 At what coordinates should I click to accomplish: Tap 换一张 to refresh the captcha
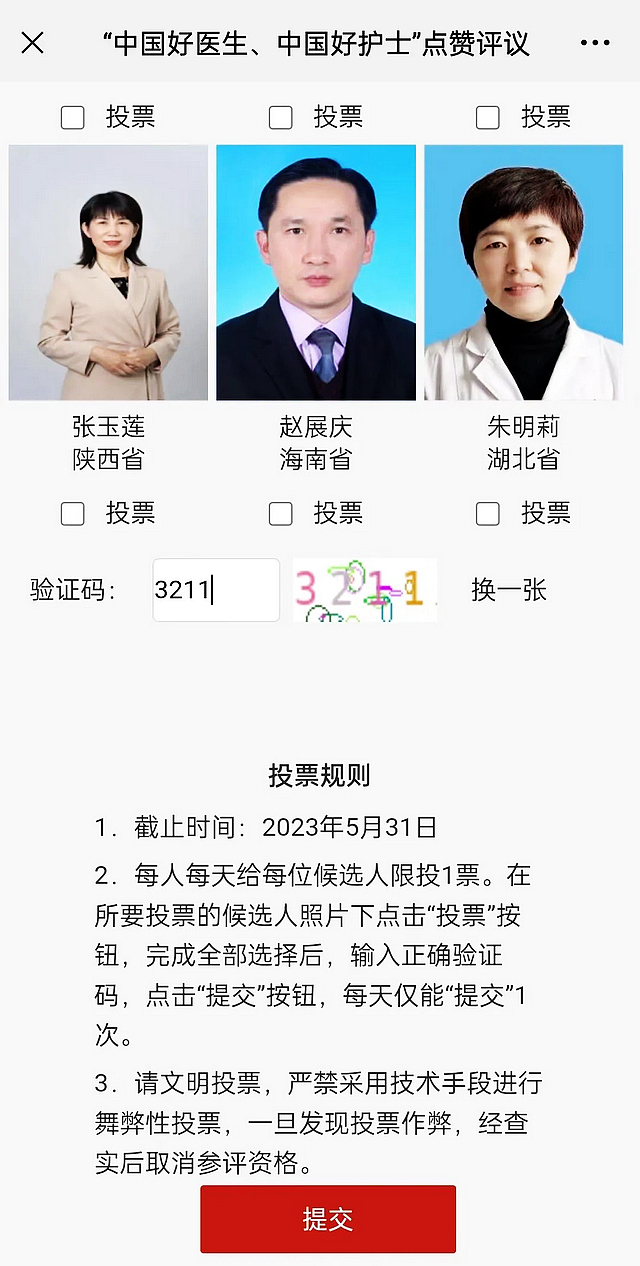coord(509,590)
